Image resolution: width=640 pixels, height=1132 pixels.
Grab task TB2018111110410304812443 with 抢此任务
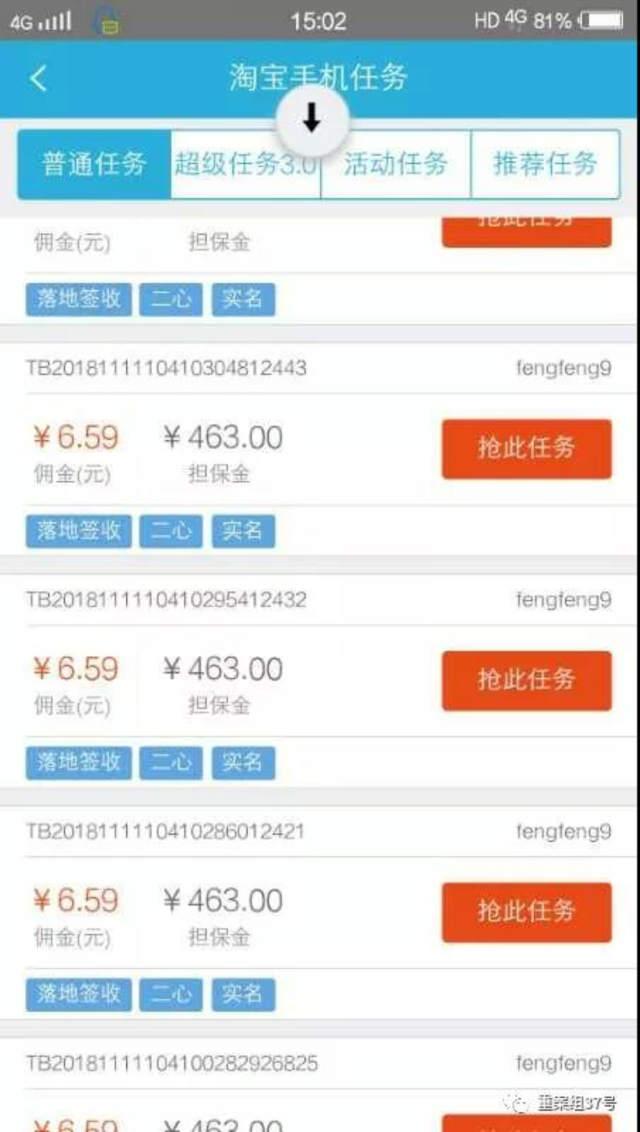(x=526, y=448)
